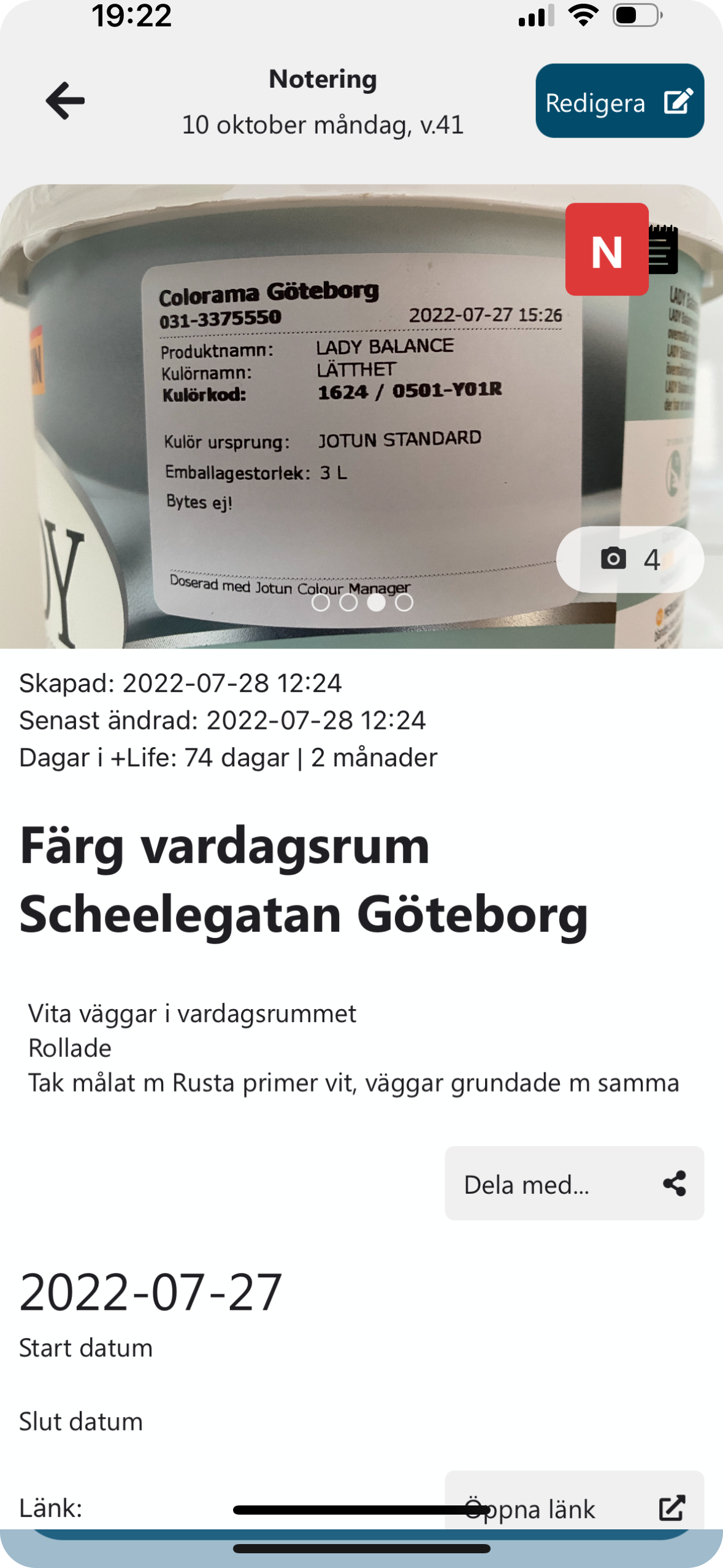This screenshot has height=1568, width=723.
Task: Open the photo count badge showing 4
Action: [x=630, y=559]
